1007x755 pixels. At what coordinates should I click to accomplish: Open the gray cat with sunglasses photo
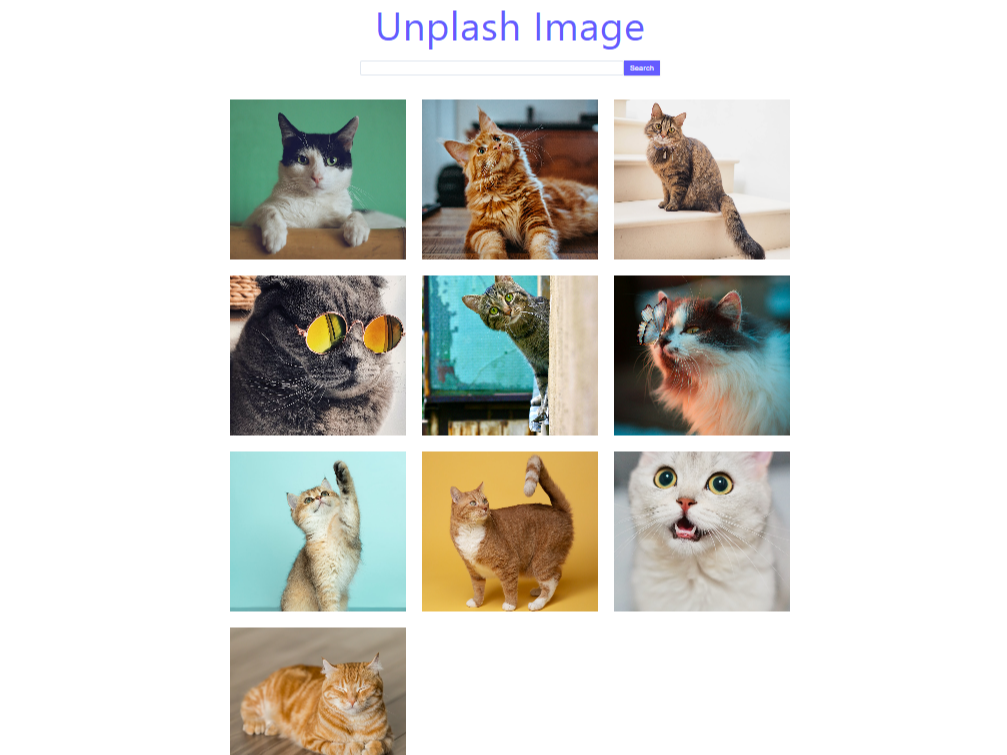coord(318,355)
